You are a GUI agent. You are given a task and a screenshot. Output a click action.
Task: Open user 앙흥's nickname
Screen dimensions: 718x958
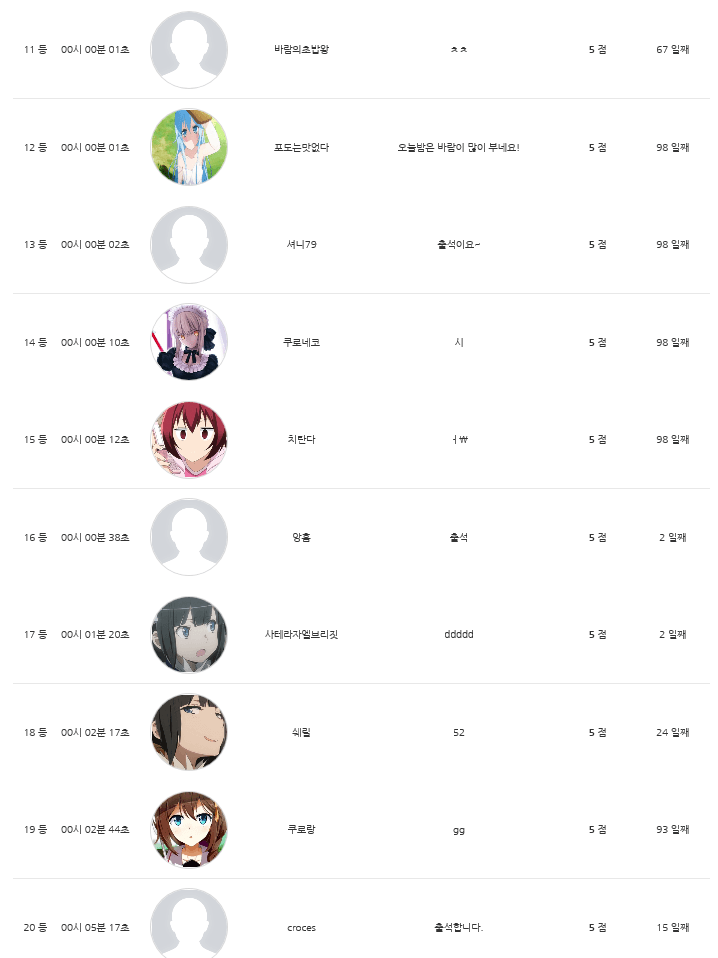301,537
